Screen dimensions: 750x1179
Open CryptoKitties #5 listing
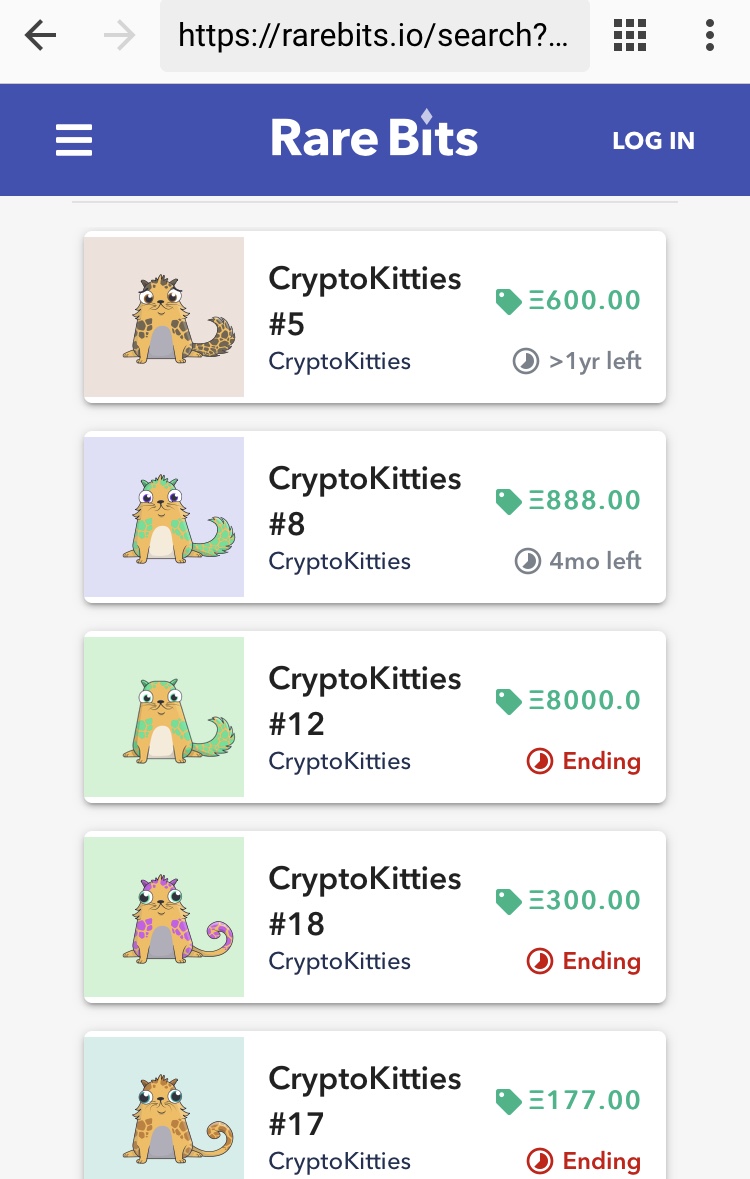click(374, 317)
